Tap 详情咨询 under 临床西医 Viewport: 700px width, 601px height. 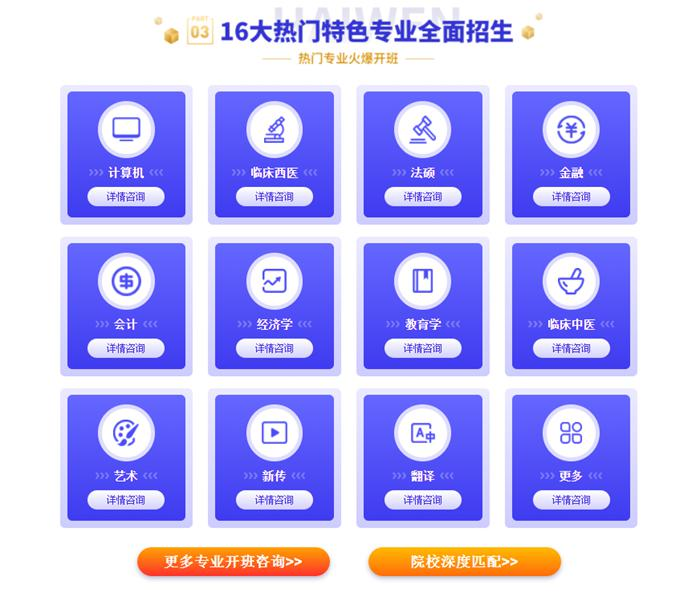pyautogui.click(x=274, y=197)
